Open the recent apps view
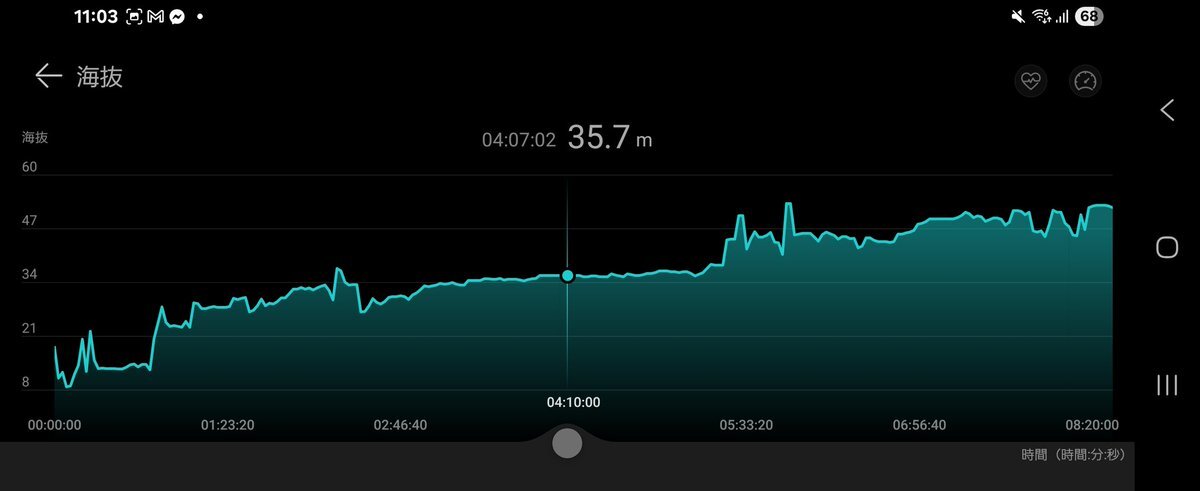The image size is (1200, 491). (x=1166, y=385)
